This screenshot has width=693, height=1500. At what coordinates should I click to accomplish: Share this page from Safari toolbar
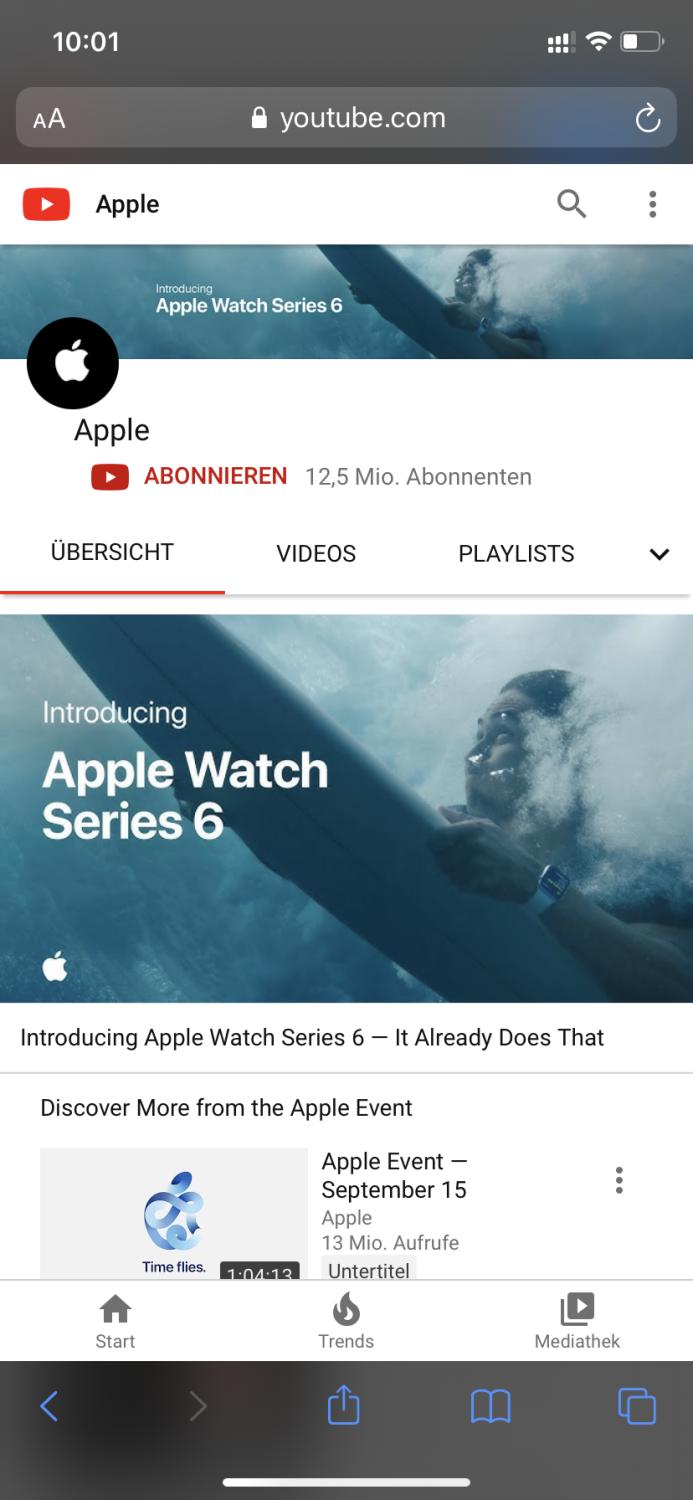pyautogui.click(x=343, y=1406)
